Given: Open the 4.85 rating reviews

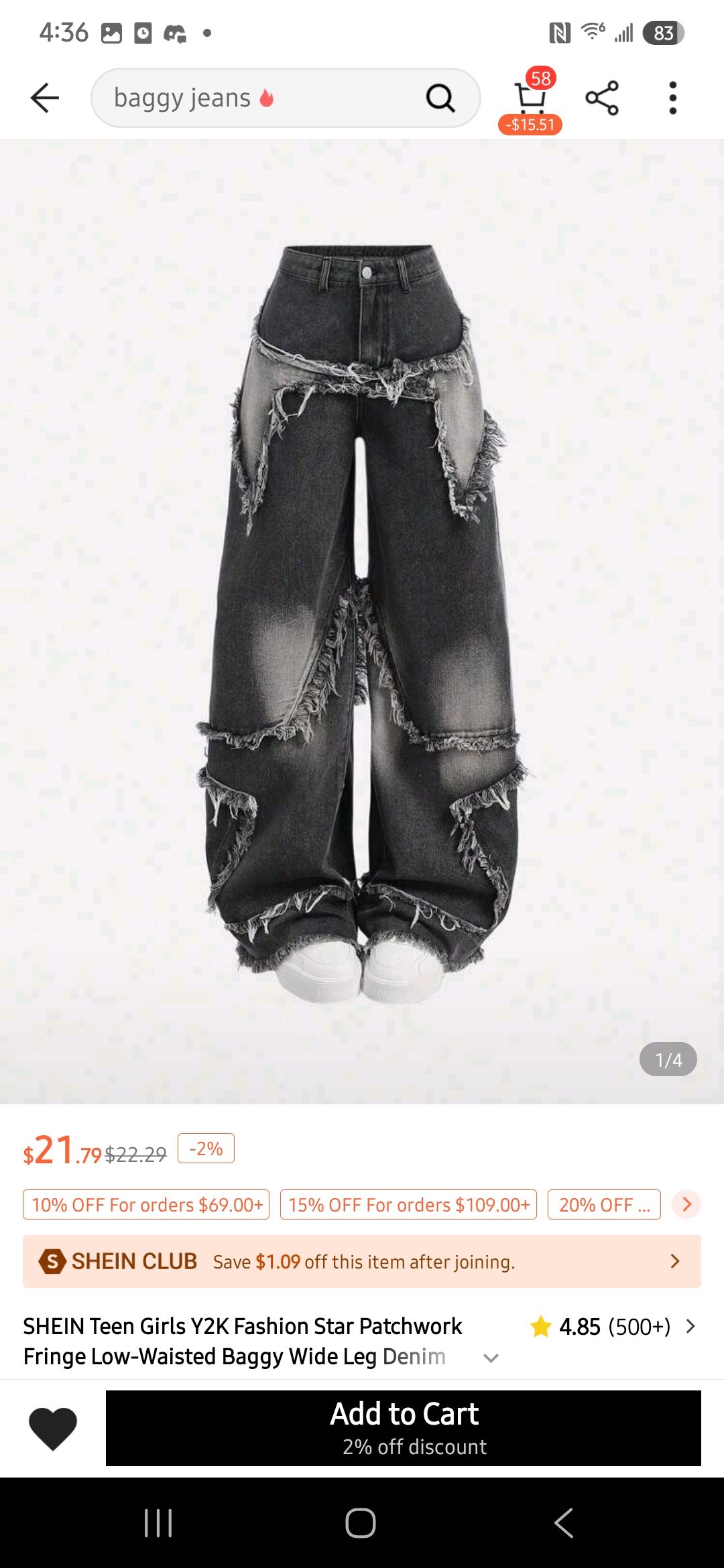Looking at the screenshot, I should [x=613, y=1326].
